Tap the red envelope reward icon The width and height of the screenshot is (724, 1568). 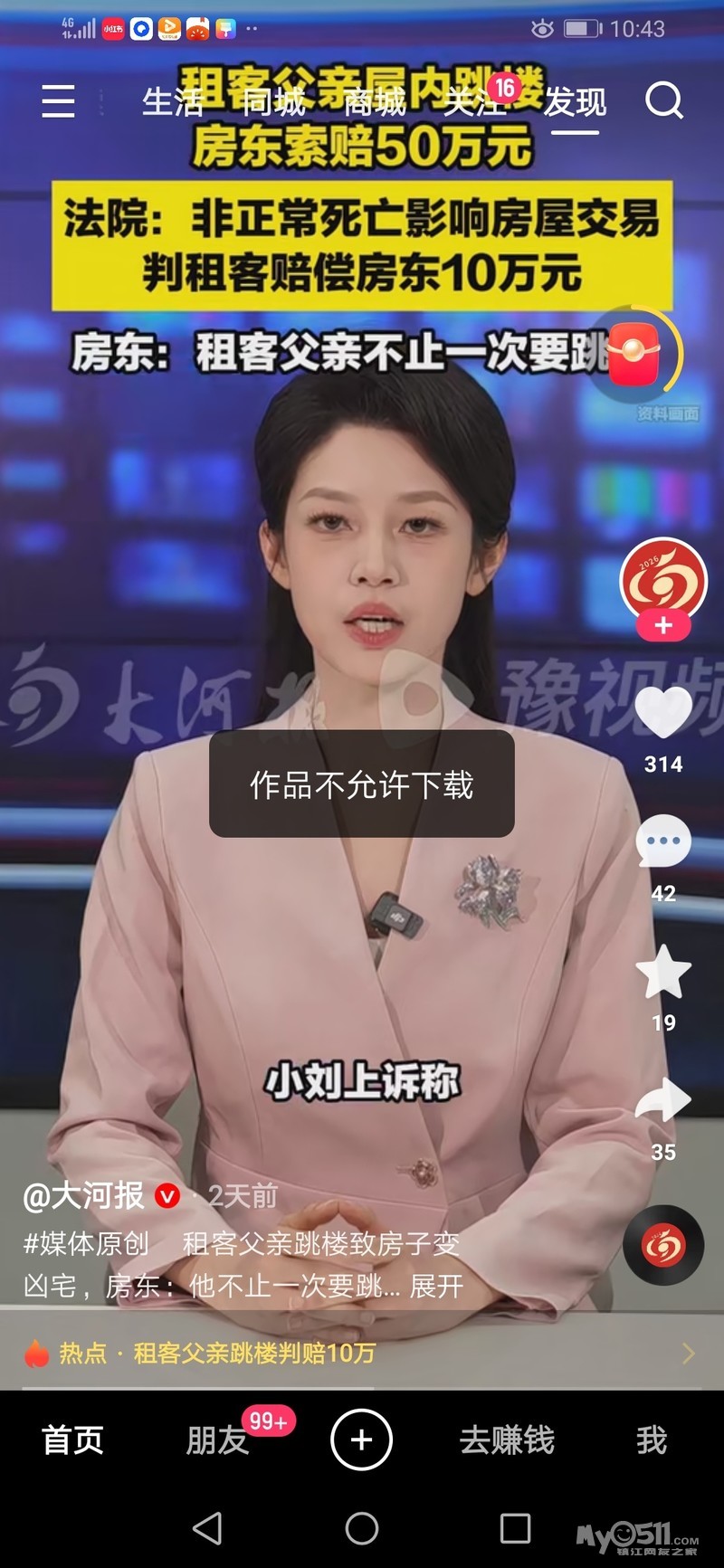click(x=635, y=354)
